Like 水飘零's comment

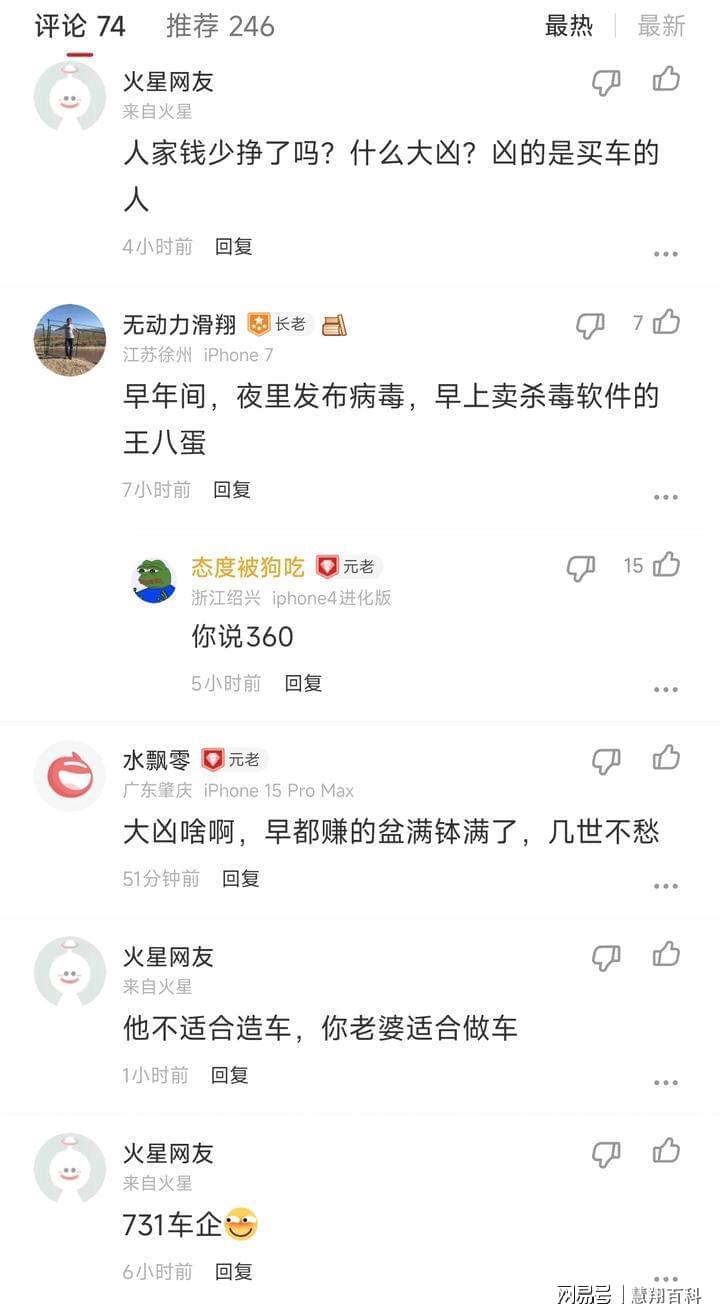point(666,758)
